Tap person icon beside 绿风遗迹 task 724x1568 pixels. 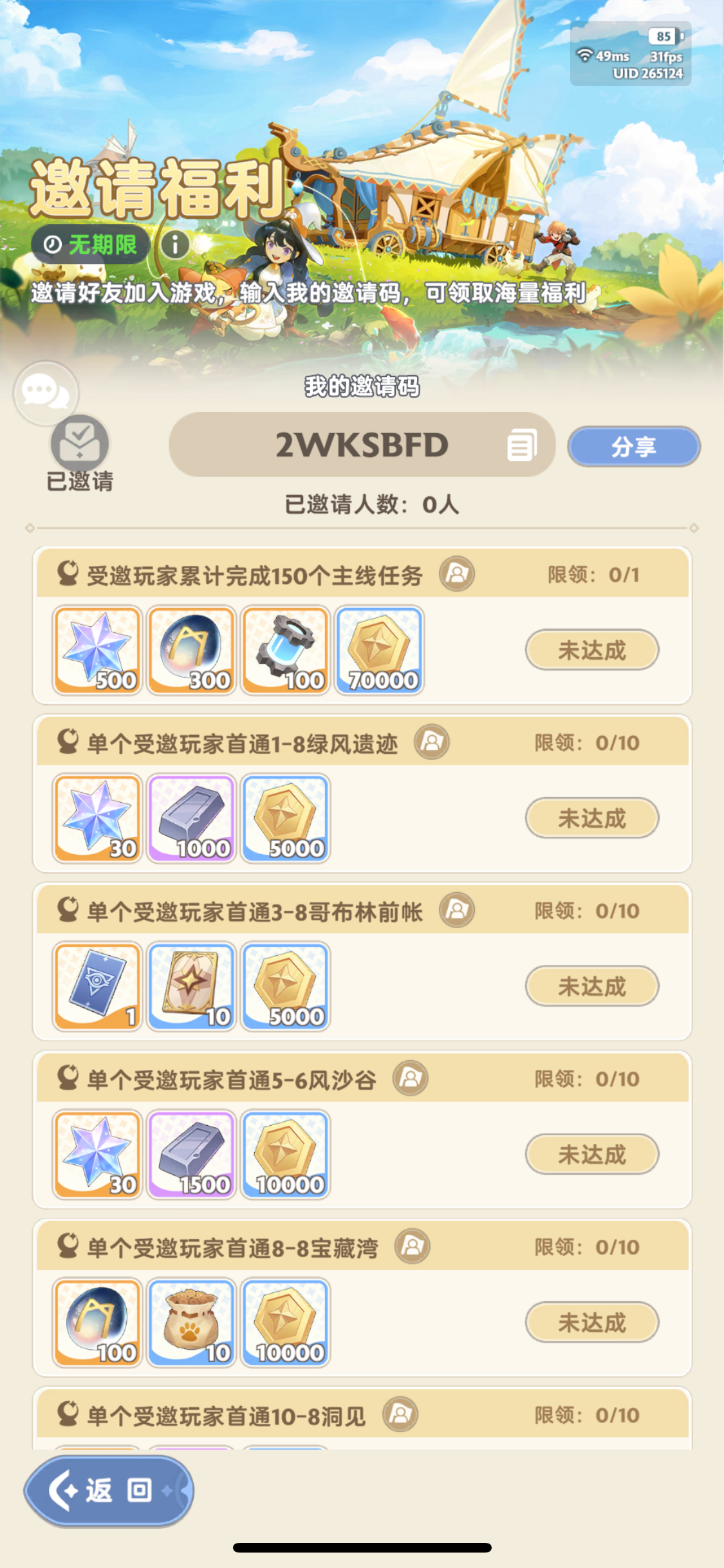(x=431, y=742)
